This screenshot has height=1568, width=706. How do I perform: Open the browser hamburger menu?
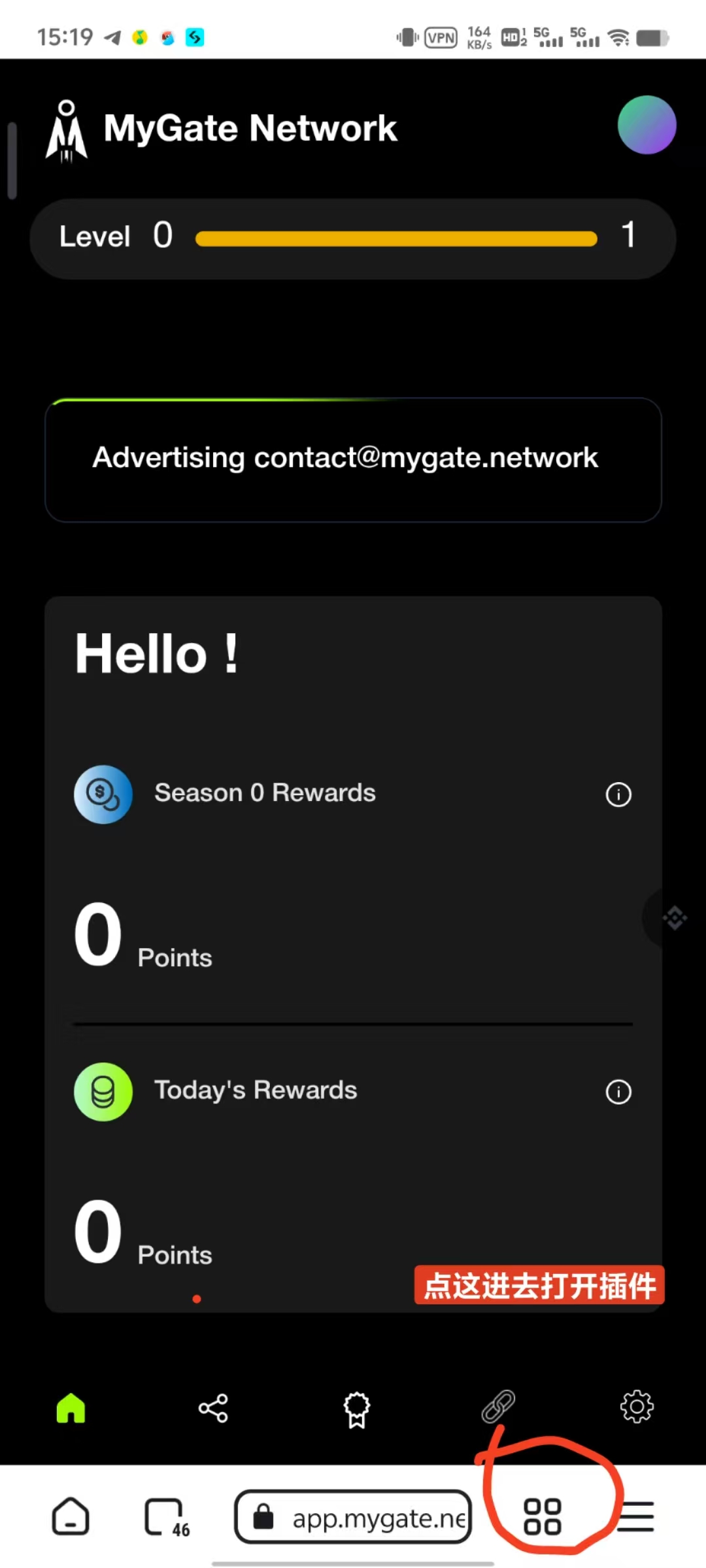635,1516
